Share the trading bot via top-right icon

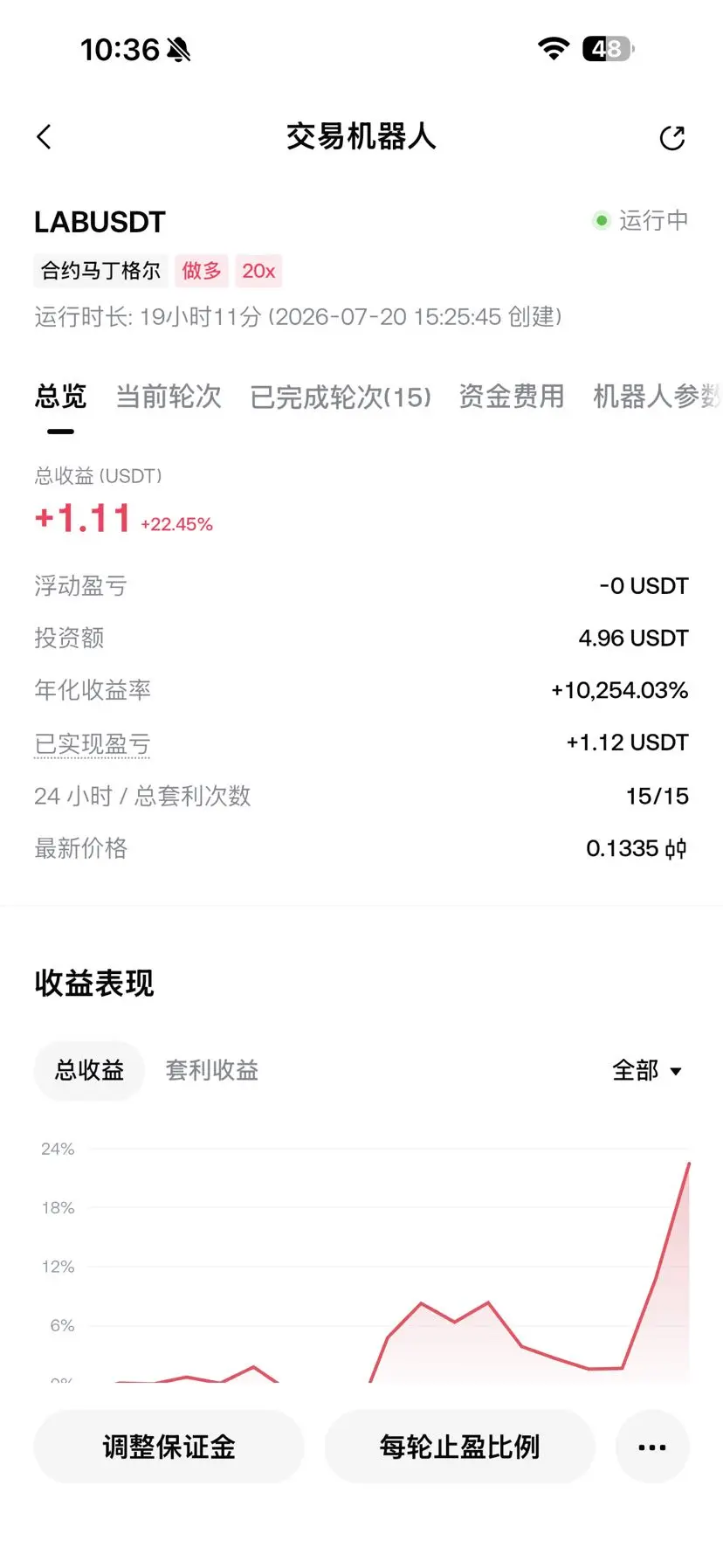[671, 137]
